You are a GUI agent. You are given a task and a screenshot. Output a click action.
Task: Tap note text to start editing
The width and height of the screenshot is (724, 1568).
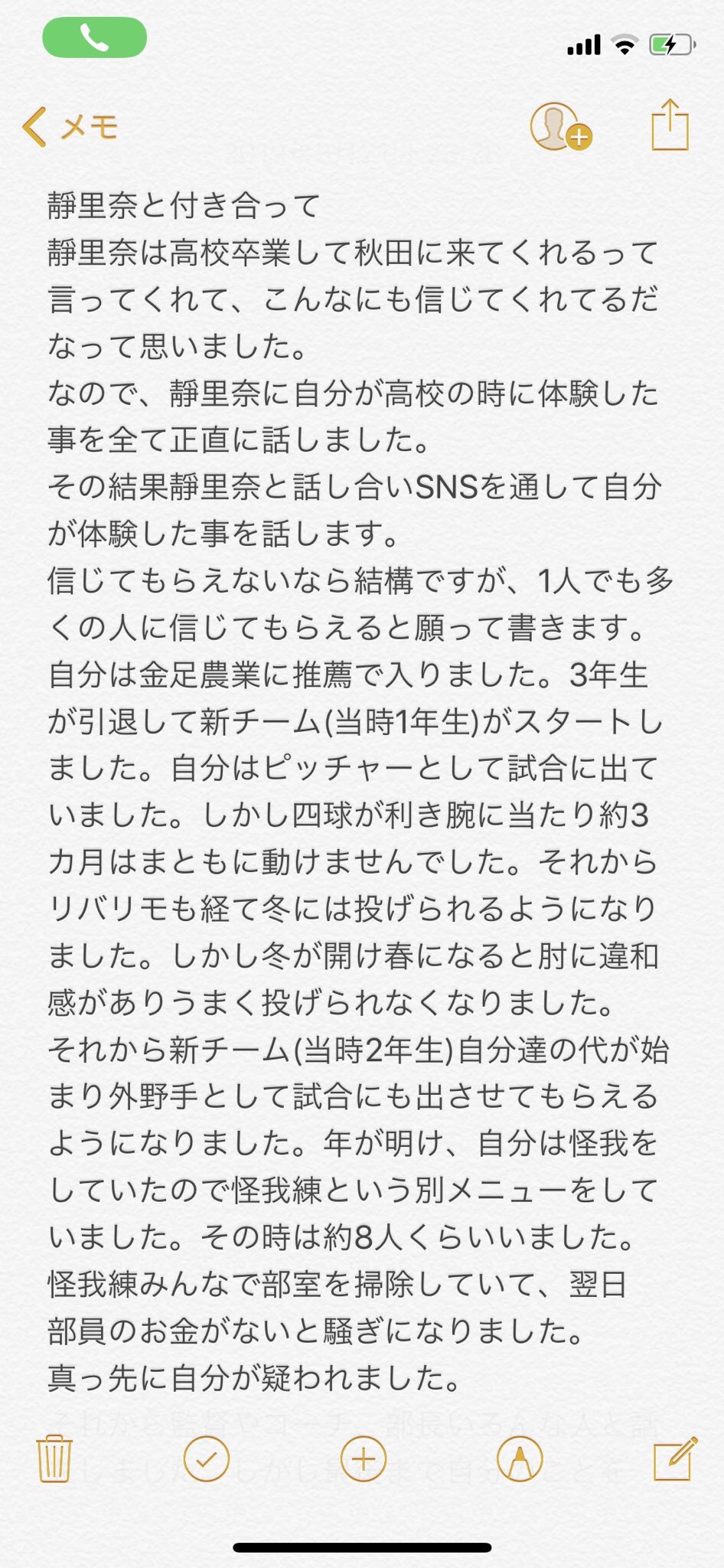[352, 766]
